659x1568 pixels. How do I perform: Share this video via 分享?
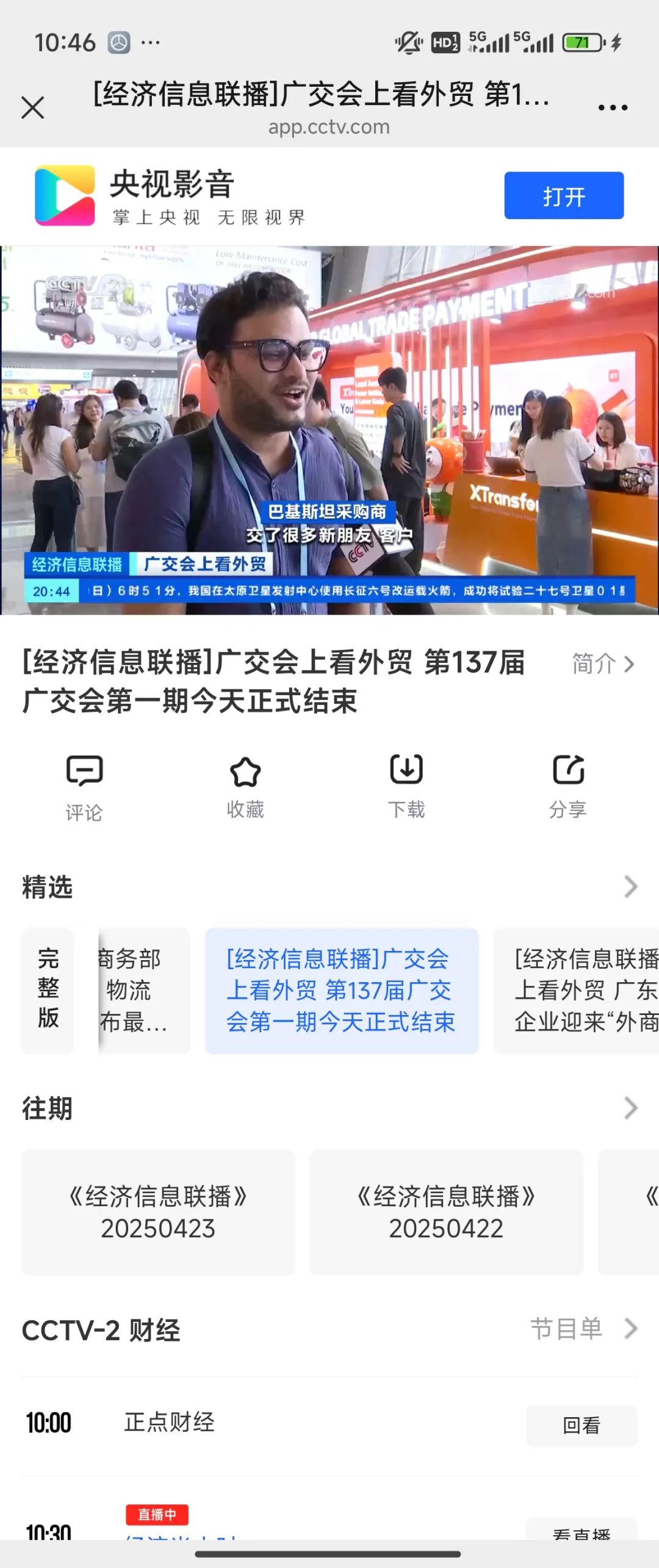[x=568, y=787]
